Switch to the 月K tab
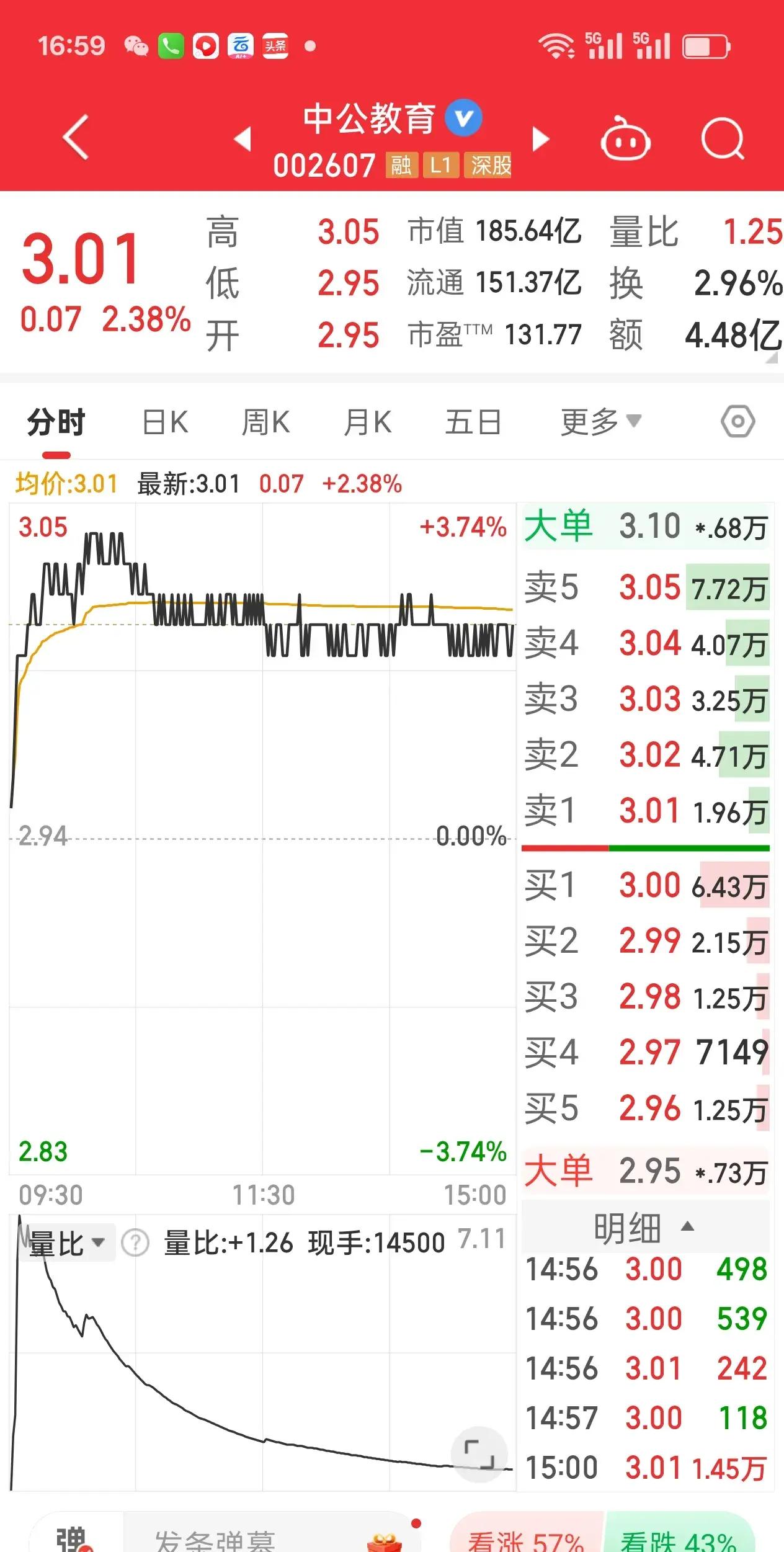The width and height of the screenshot is (784, 1552). pos(368,421)
